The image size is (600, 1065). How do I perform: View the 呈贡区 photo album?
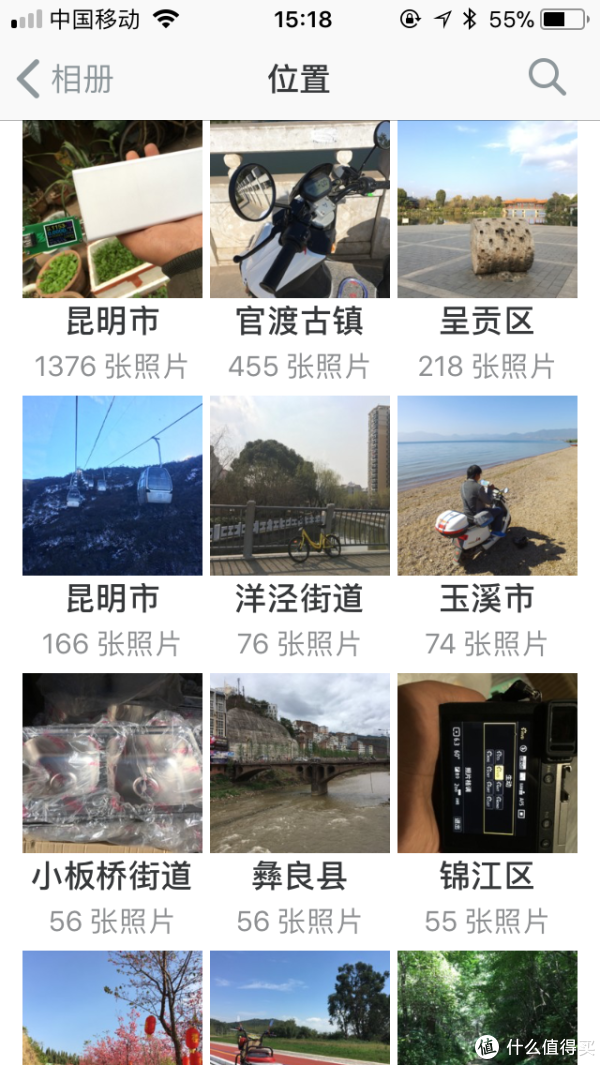(487, 210)
